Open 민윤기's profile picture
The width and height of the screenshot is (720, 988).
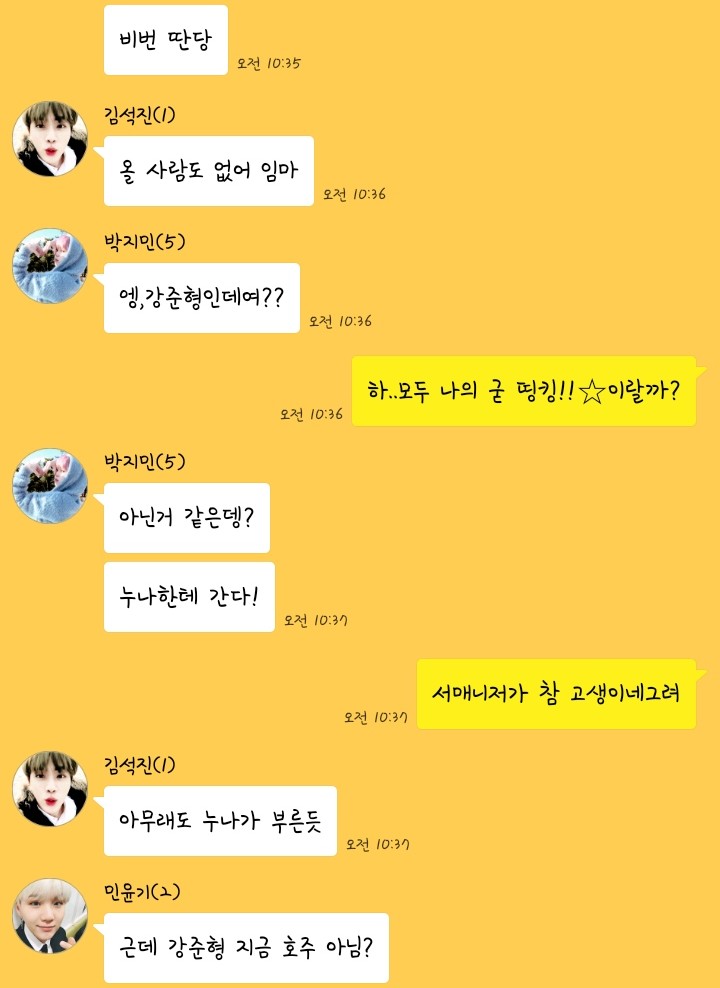pyautogui.click(x=49, y=916)
